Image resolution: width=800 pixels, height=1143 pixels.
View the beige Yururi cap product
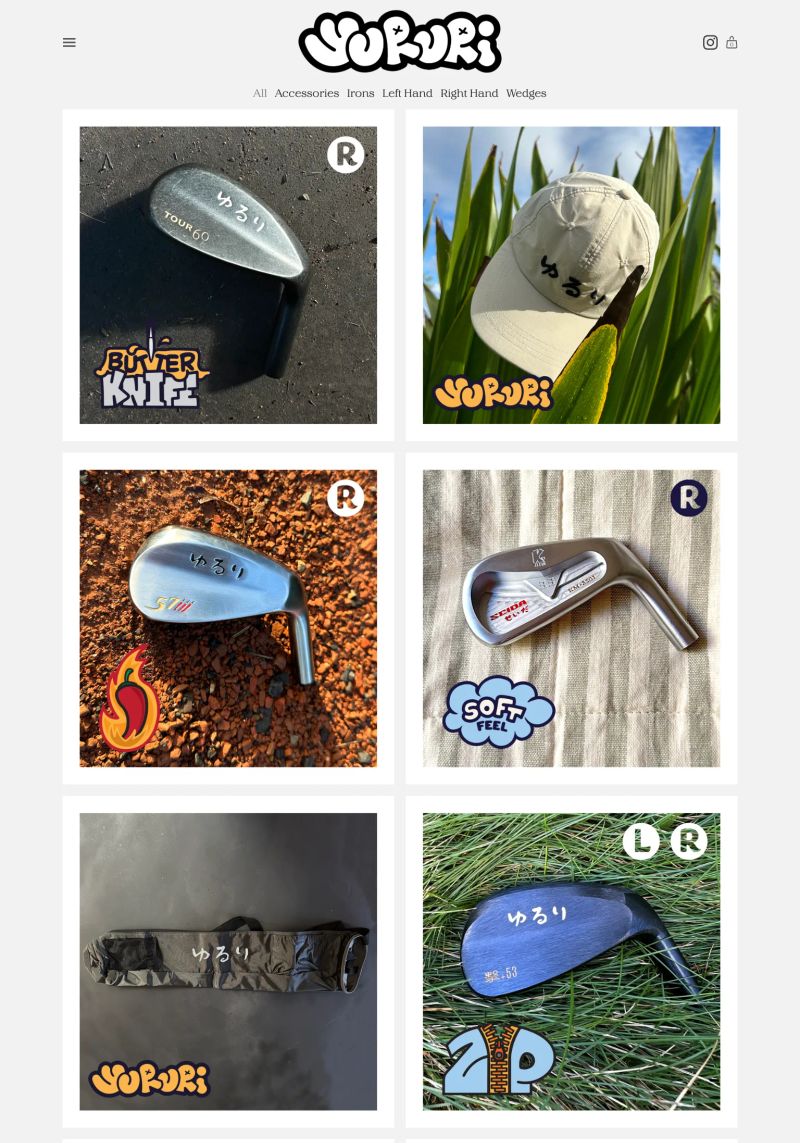pyautogui.click(x=571, y=275)
